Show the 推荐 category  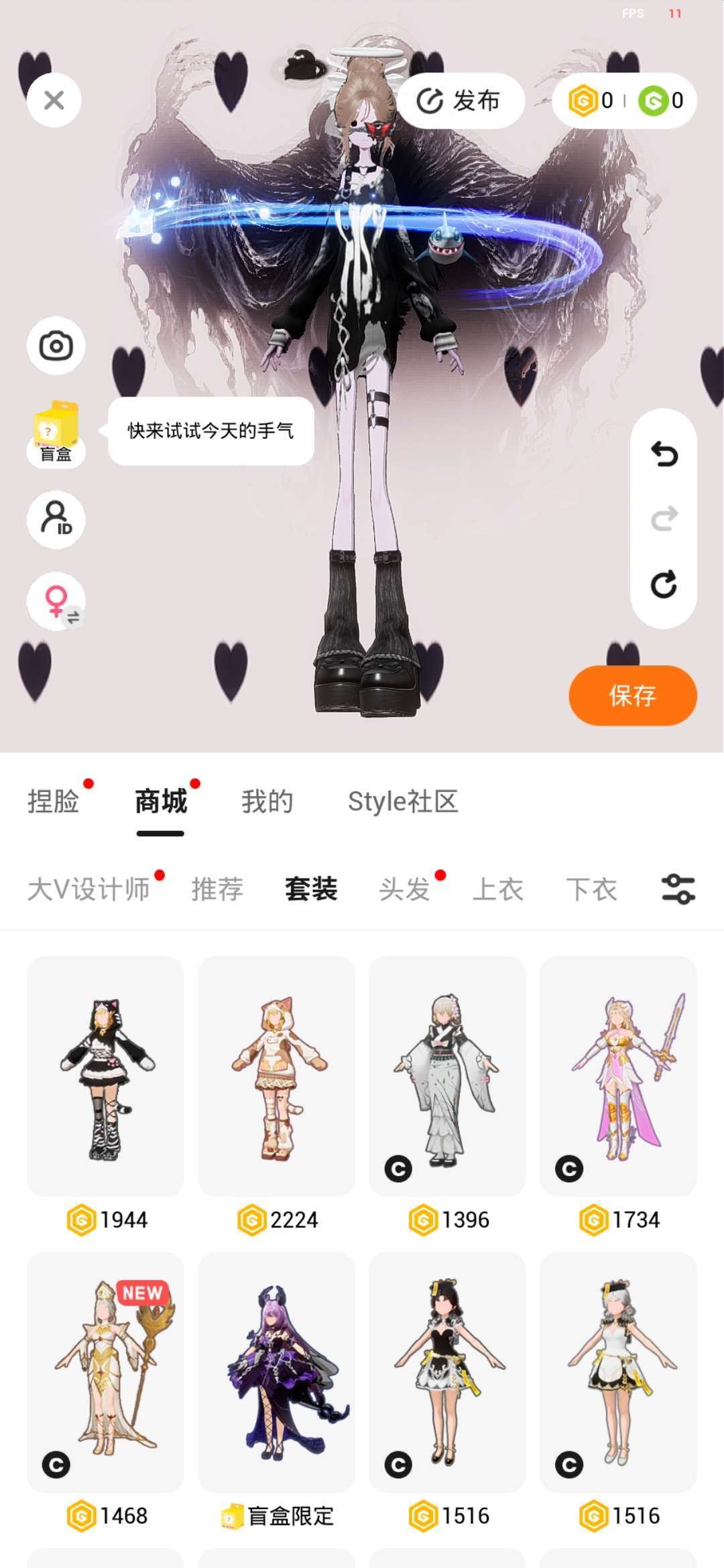click(217, 890)
